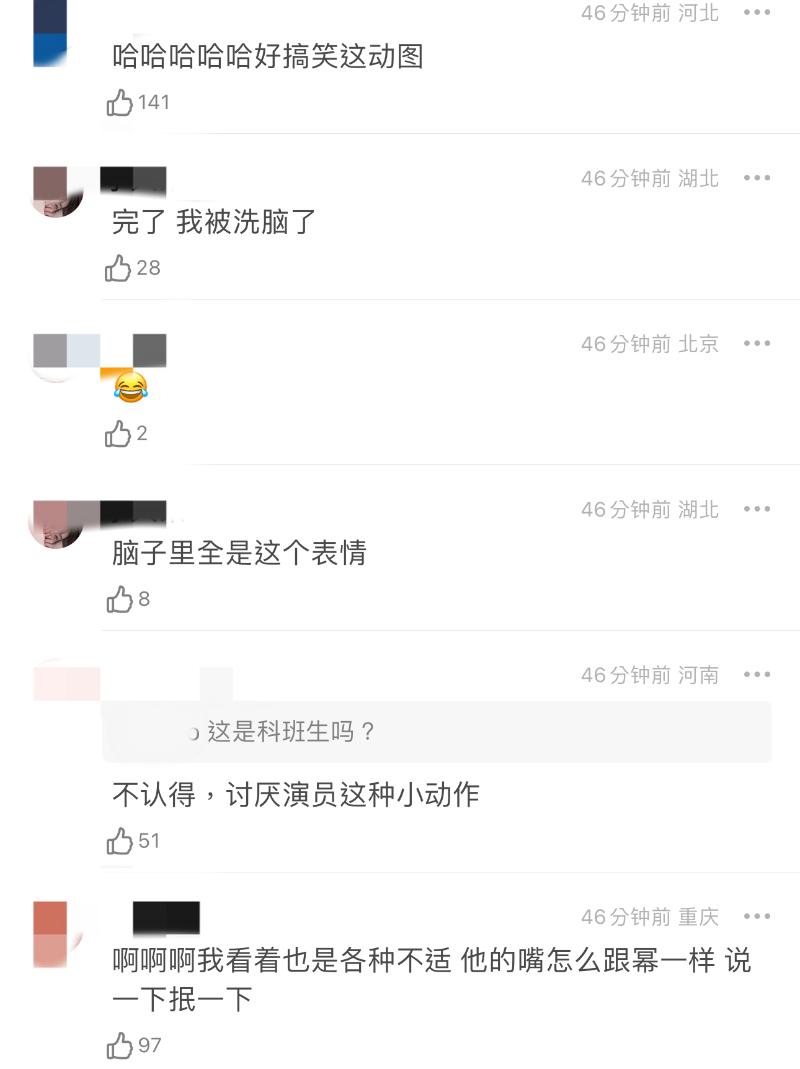Like the comment "脑子里全是这个表情"
Viewport: 800px width, 1069px height.
tap(119, 599)
